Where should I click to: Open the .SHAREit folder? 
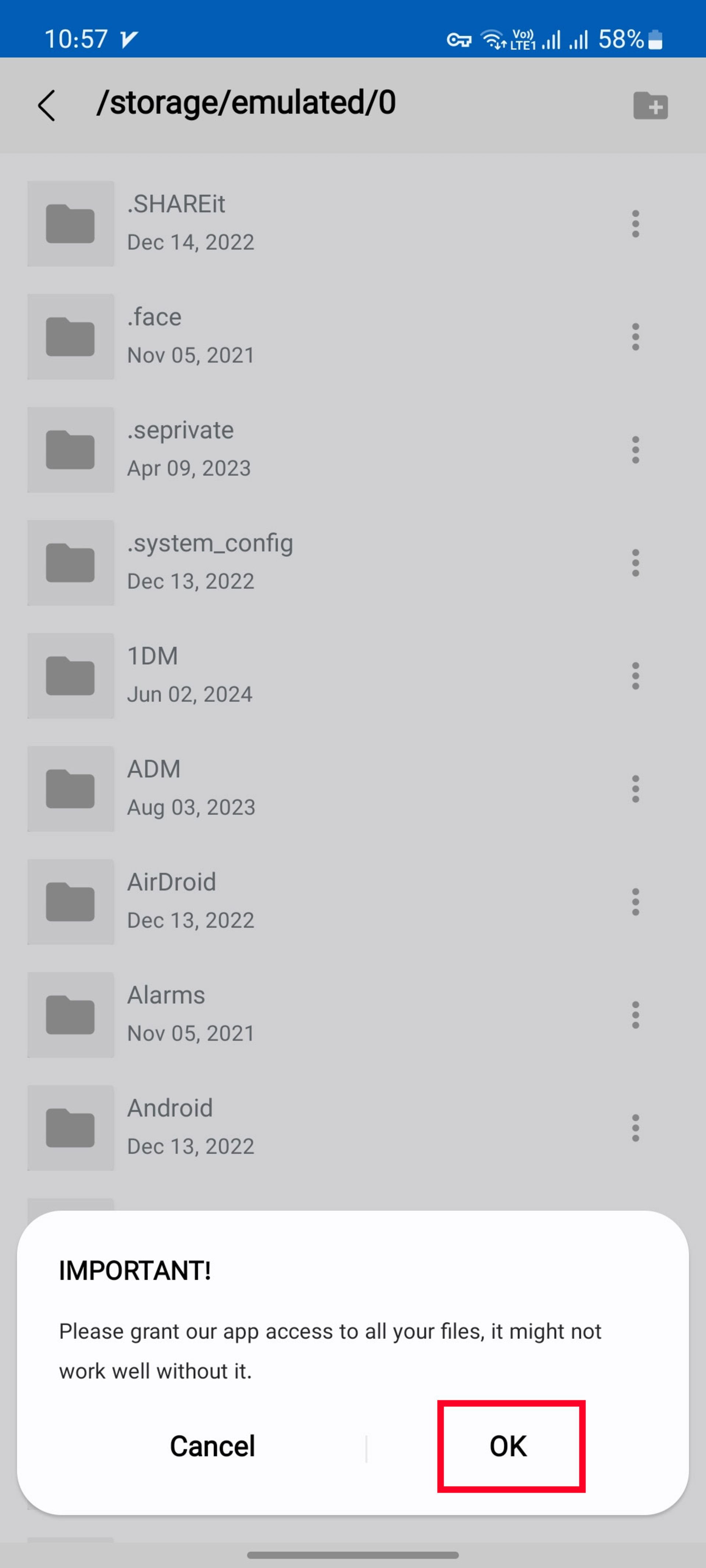pos(176,223)
